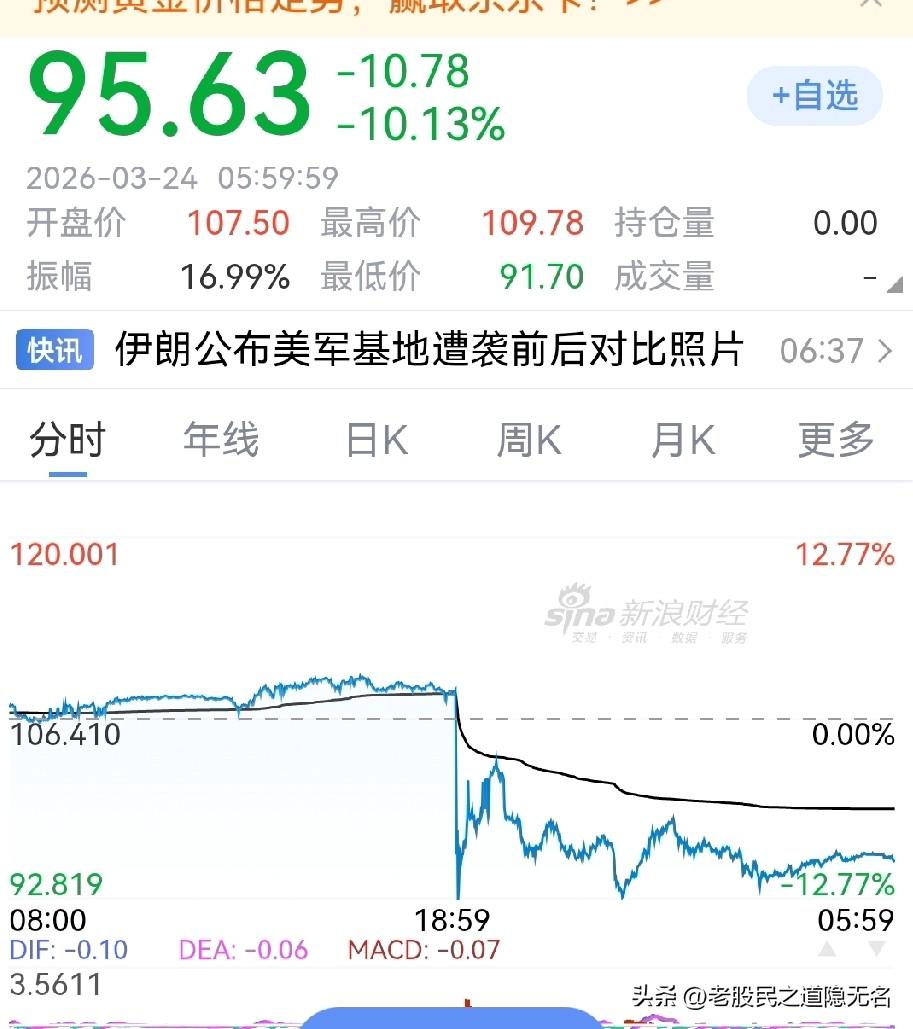Select the 年线 chart tab
The height and width of the screenshot is (1029, 913).
tap(219, 438)
